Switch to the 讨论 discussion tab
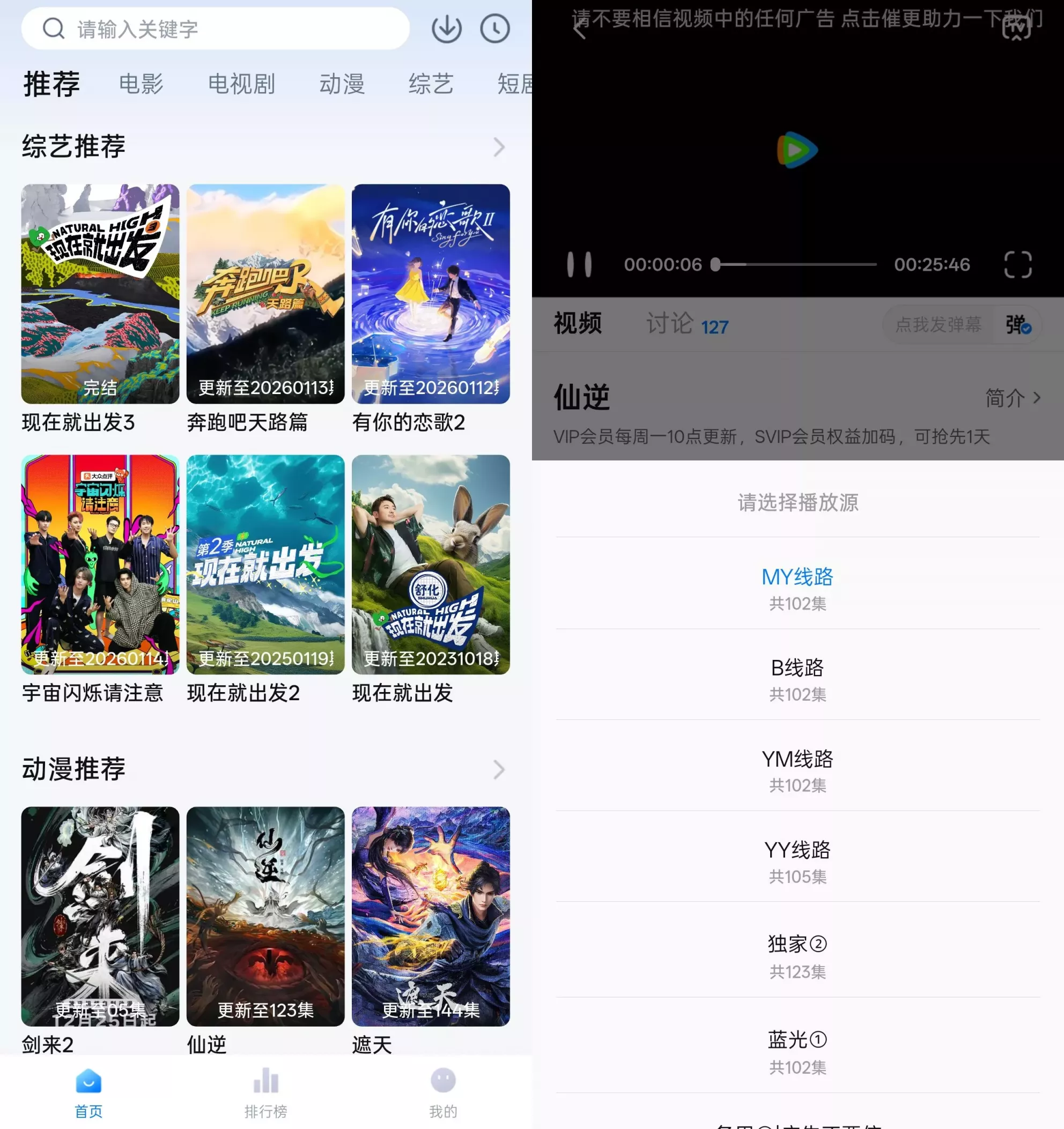Screen dimensions: 1064x1129 [x=670, y=324]
